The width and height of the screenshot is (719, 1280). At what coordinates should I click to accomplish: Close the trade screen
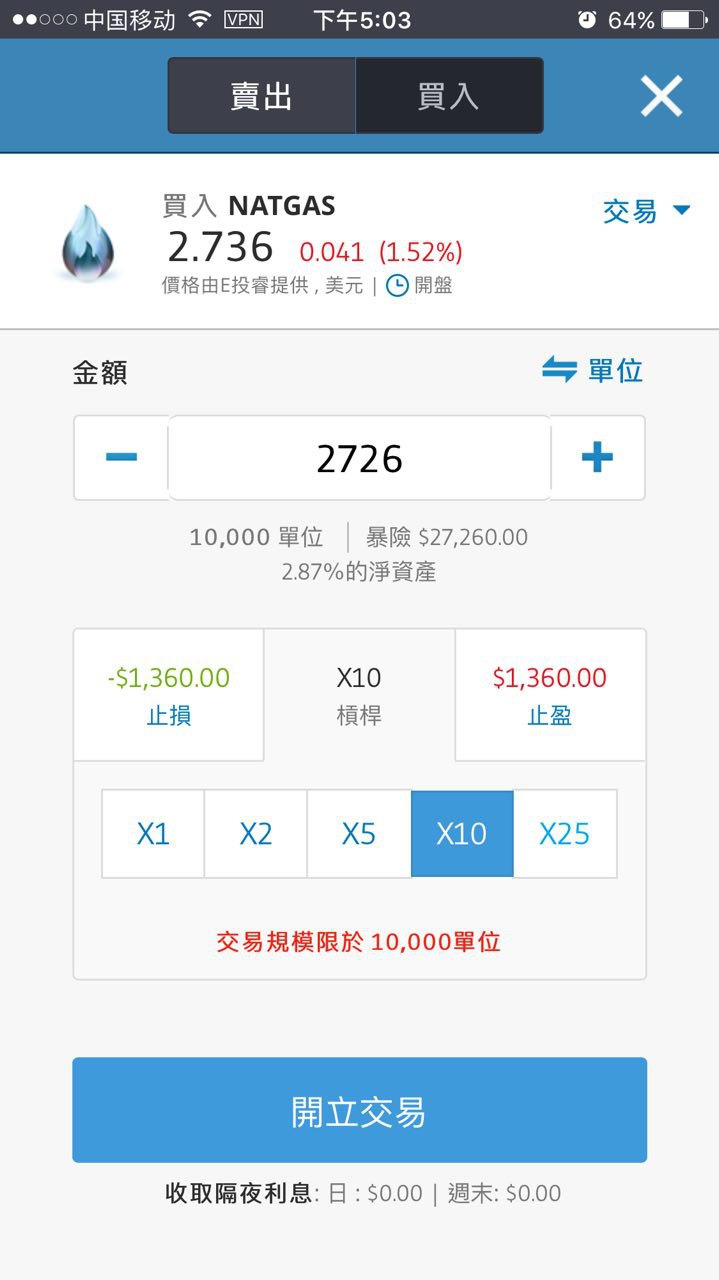pos(661,96)
